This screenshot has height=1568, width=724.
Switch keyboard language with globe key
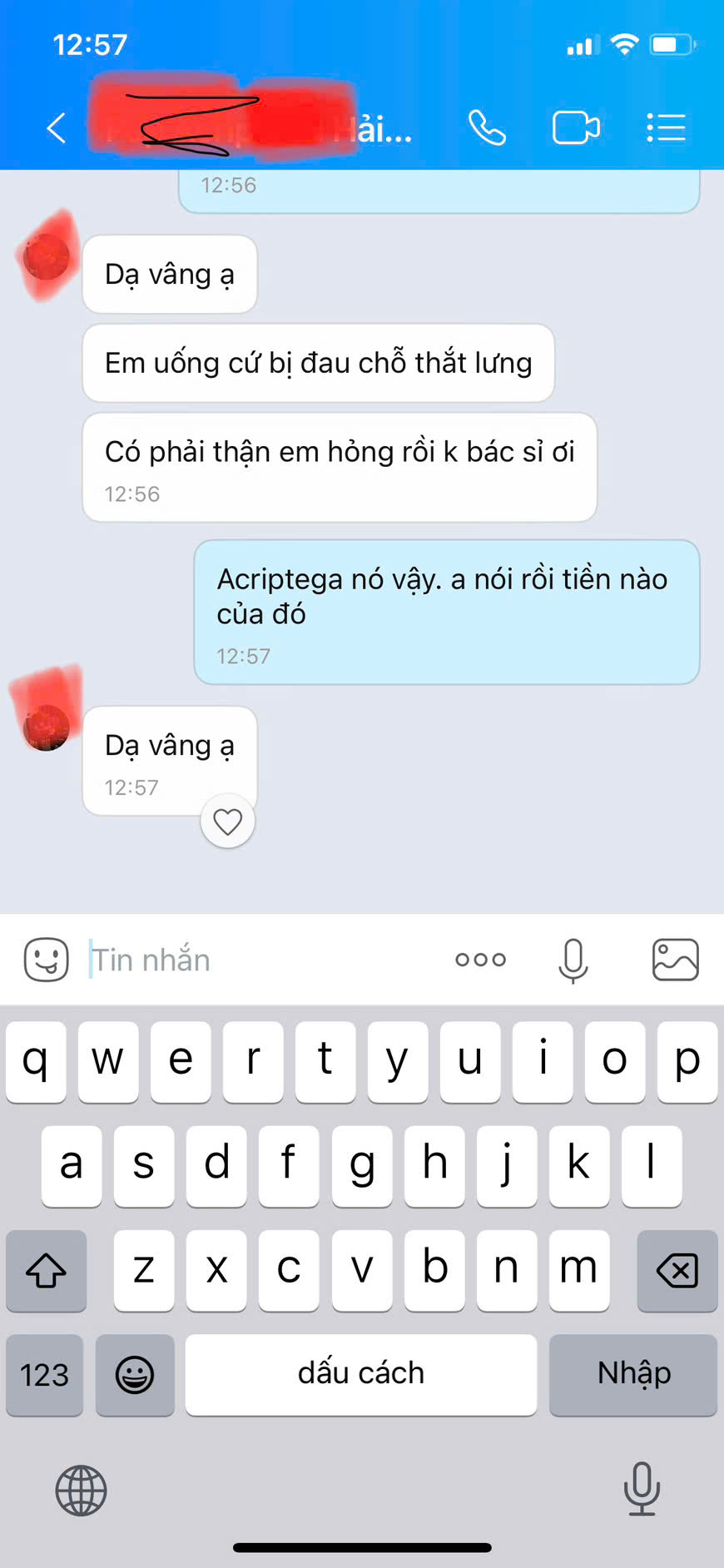click(x=81, y=1490)
